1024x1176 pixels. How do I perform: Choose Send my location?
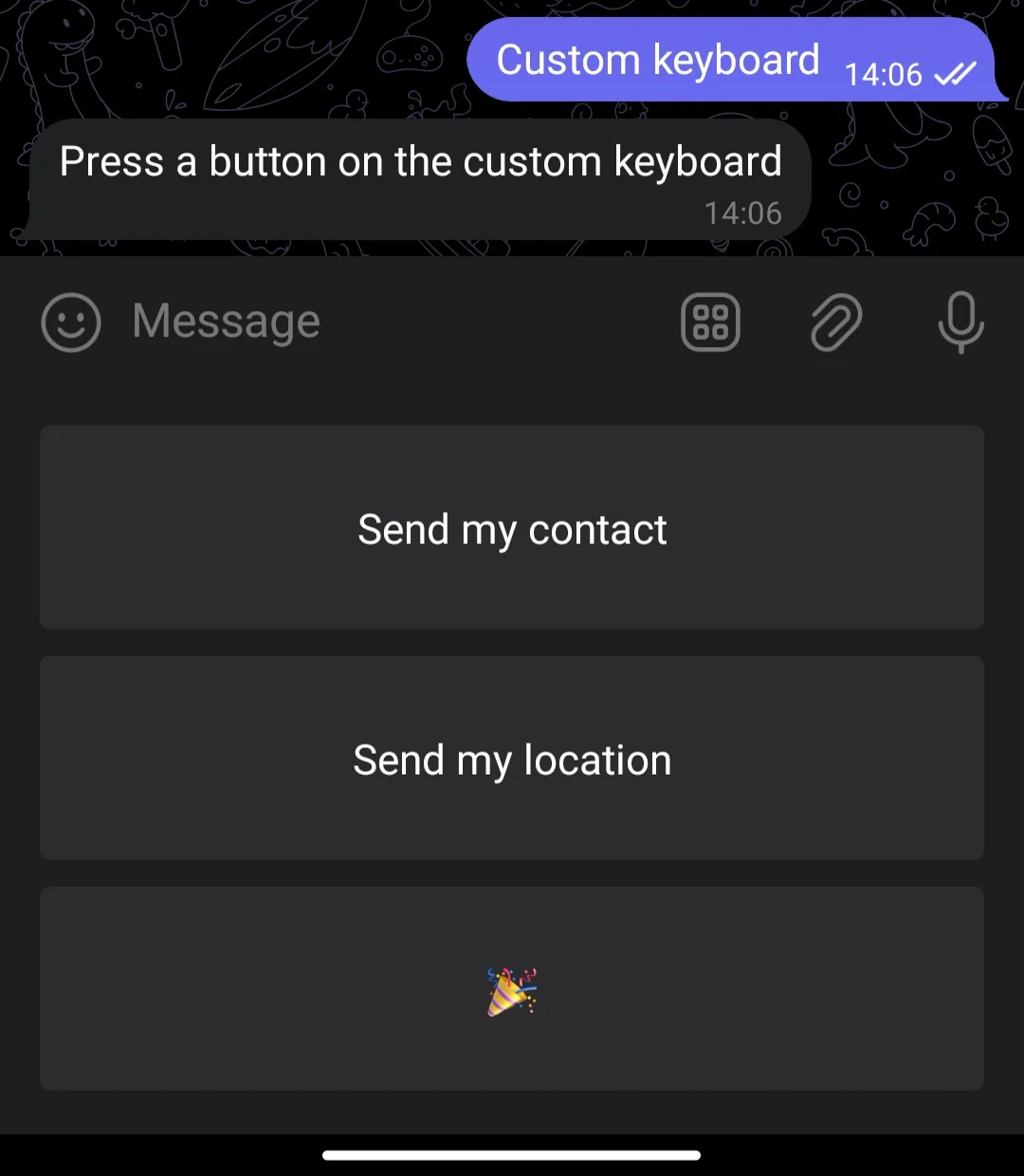coord(512,758)
